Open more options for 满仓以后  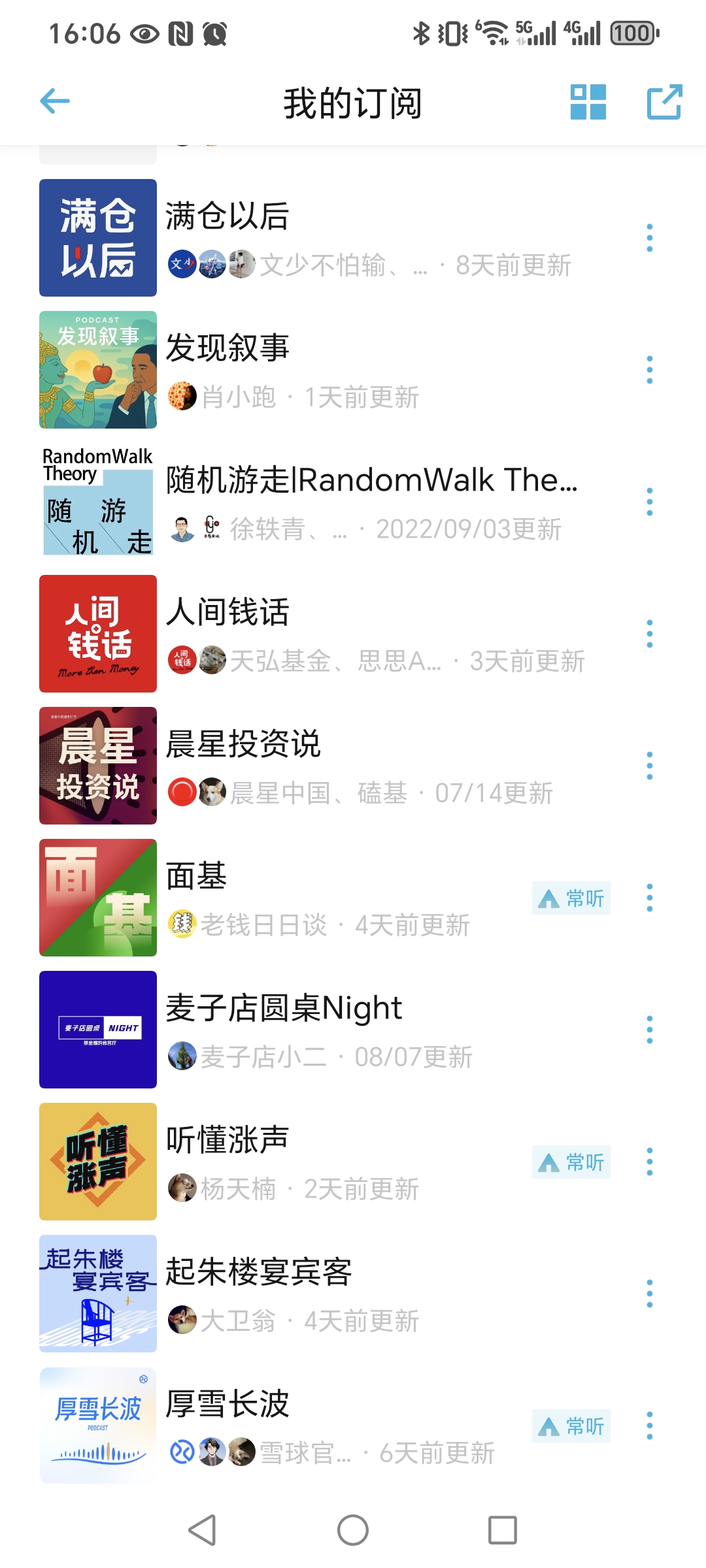[x=649, y=238]
